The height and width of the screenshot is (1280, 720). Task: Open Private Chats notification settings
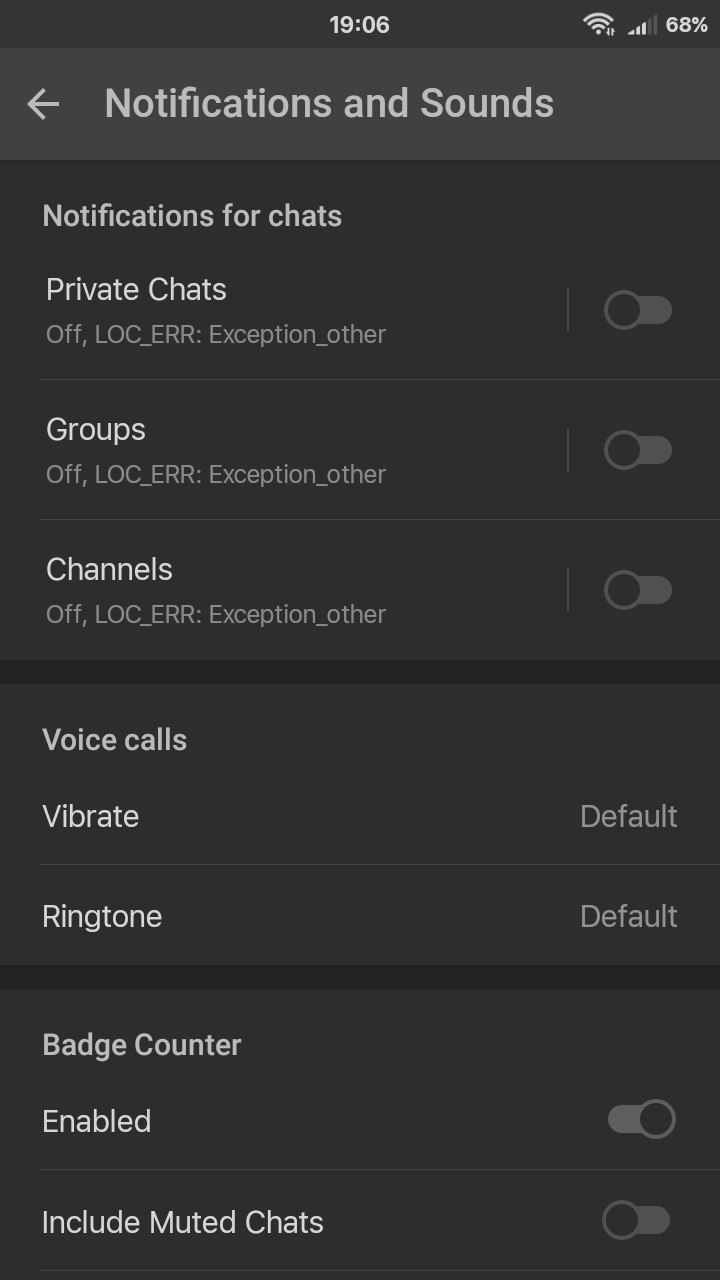(283, 310)
